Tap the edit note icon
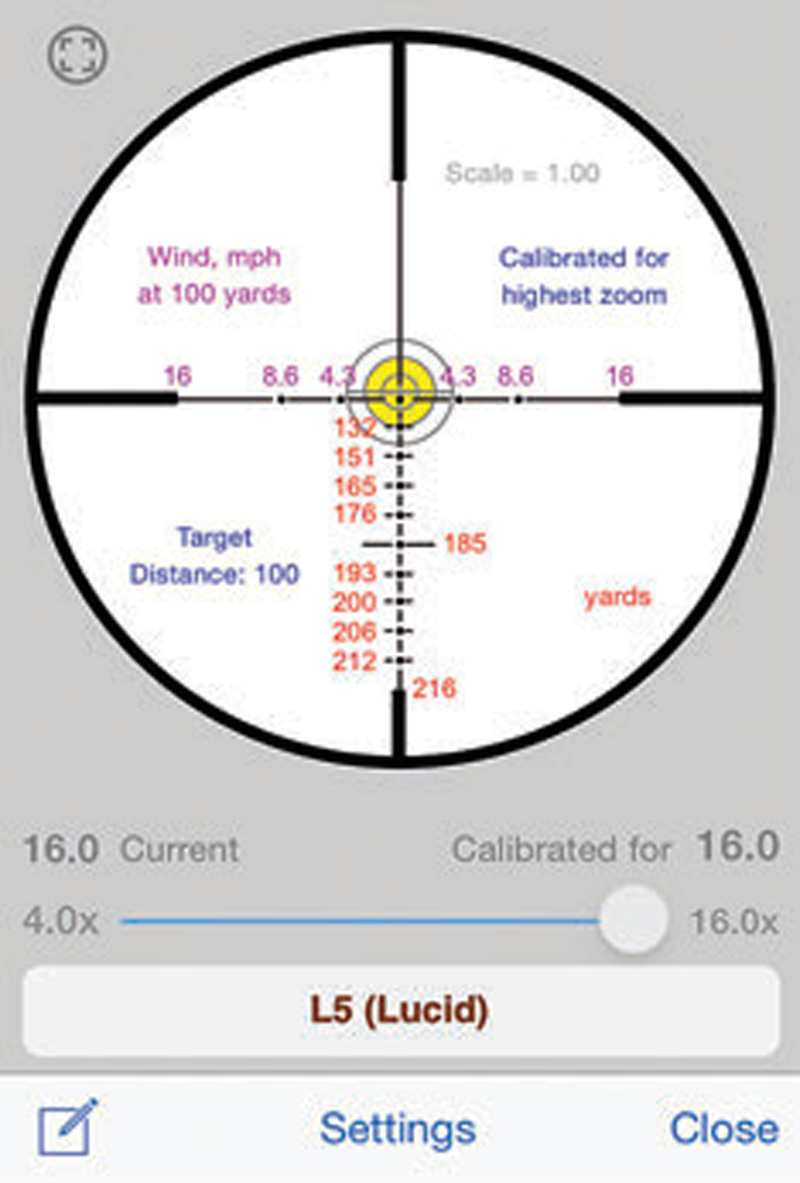Screen dimensions: 800x1183 pos(68,1128)
